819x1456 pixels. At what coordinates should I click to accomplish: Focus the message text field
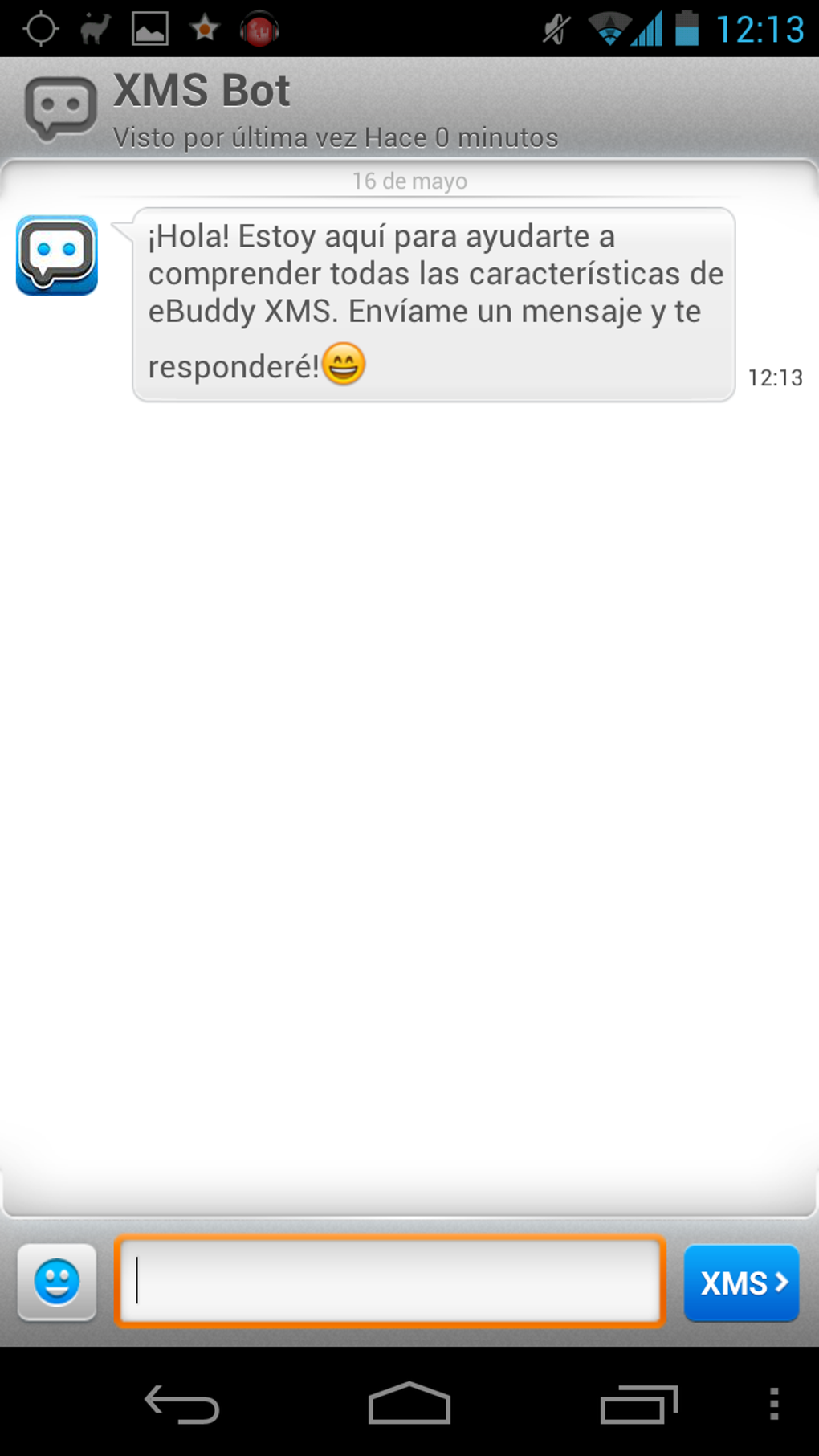(x=390, y=1281)
